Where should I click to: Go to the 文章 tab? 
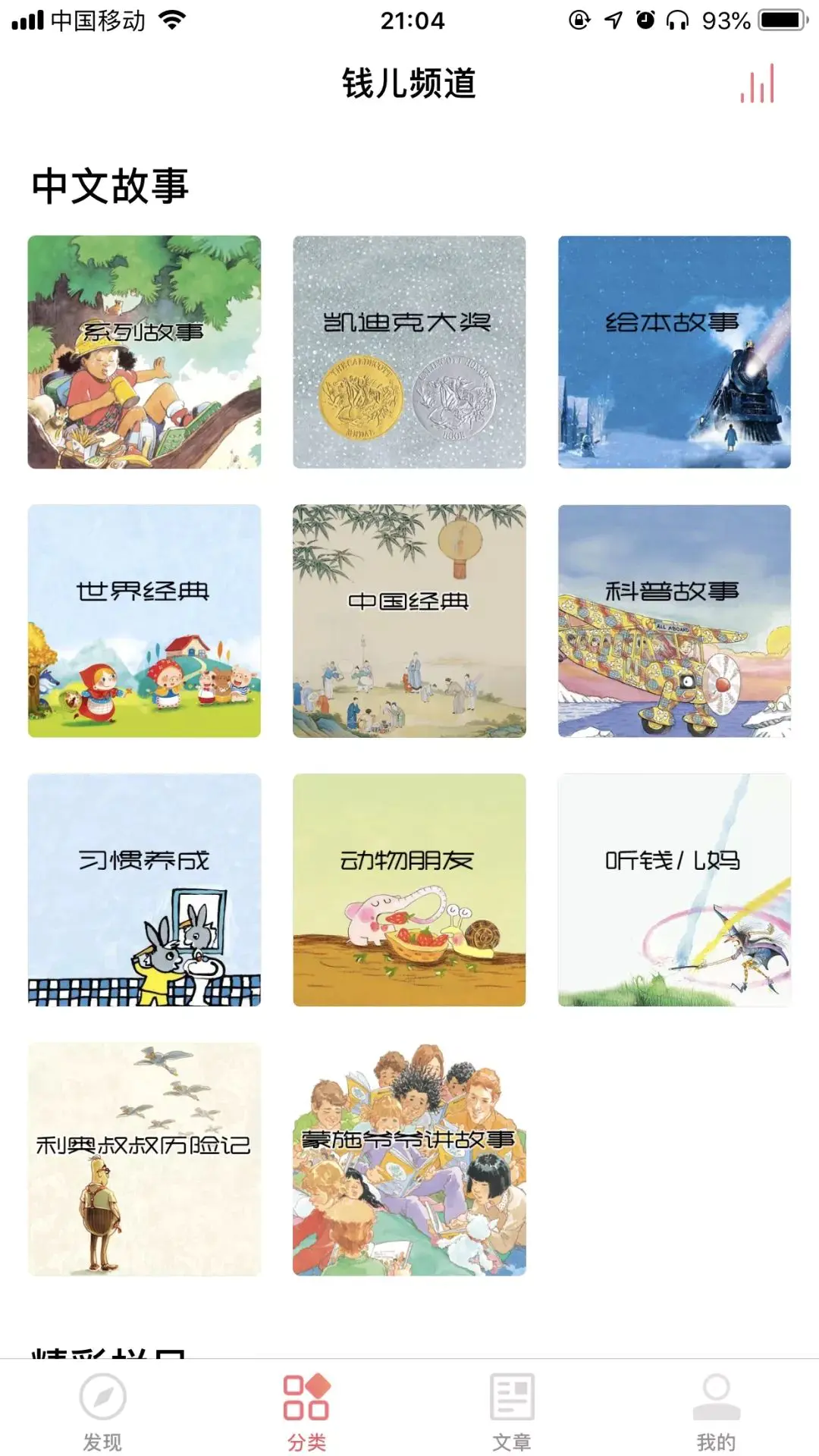[512, 1410]
